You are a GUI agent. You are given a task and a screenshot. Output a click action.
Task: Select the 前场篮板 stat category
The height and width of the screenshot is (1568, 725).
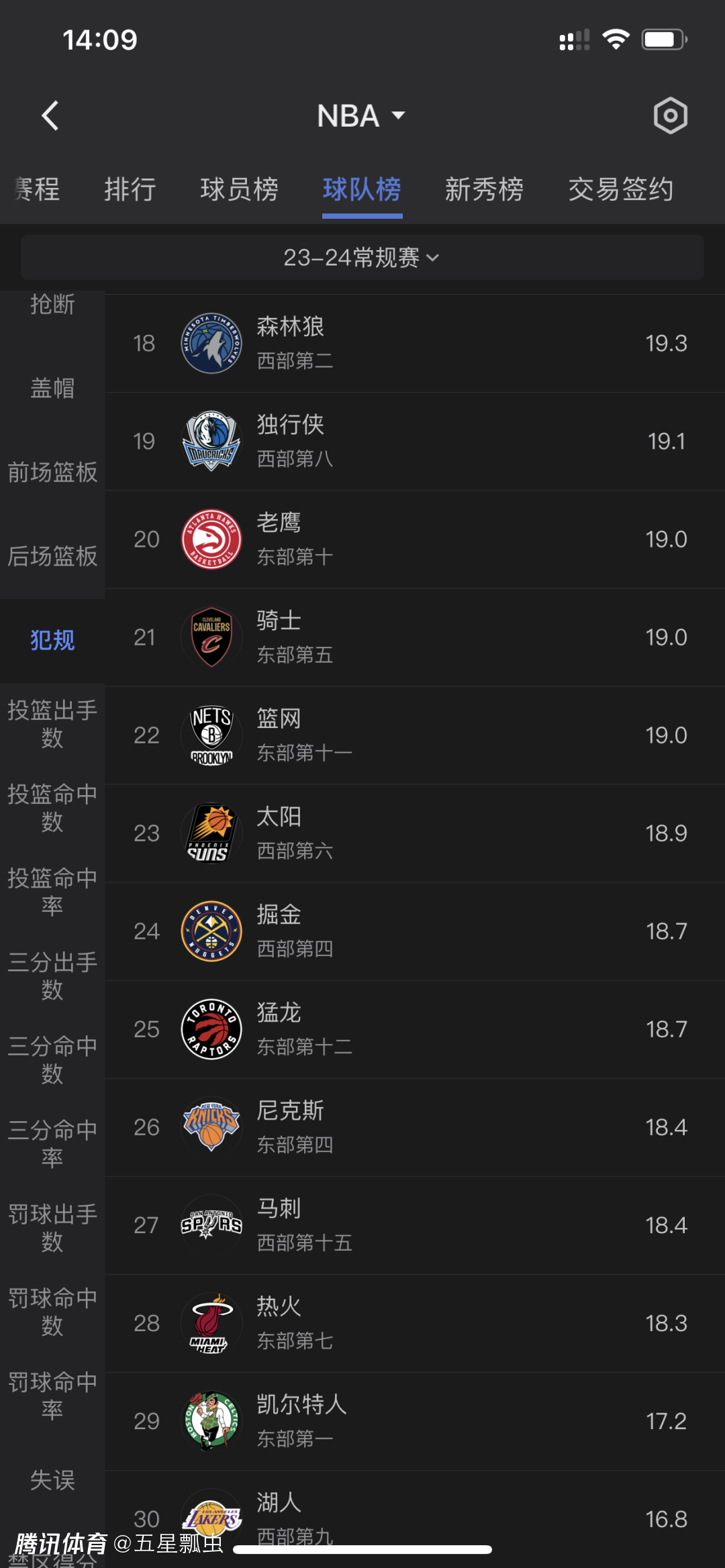(x=52, y=472)
